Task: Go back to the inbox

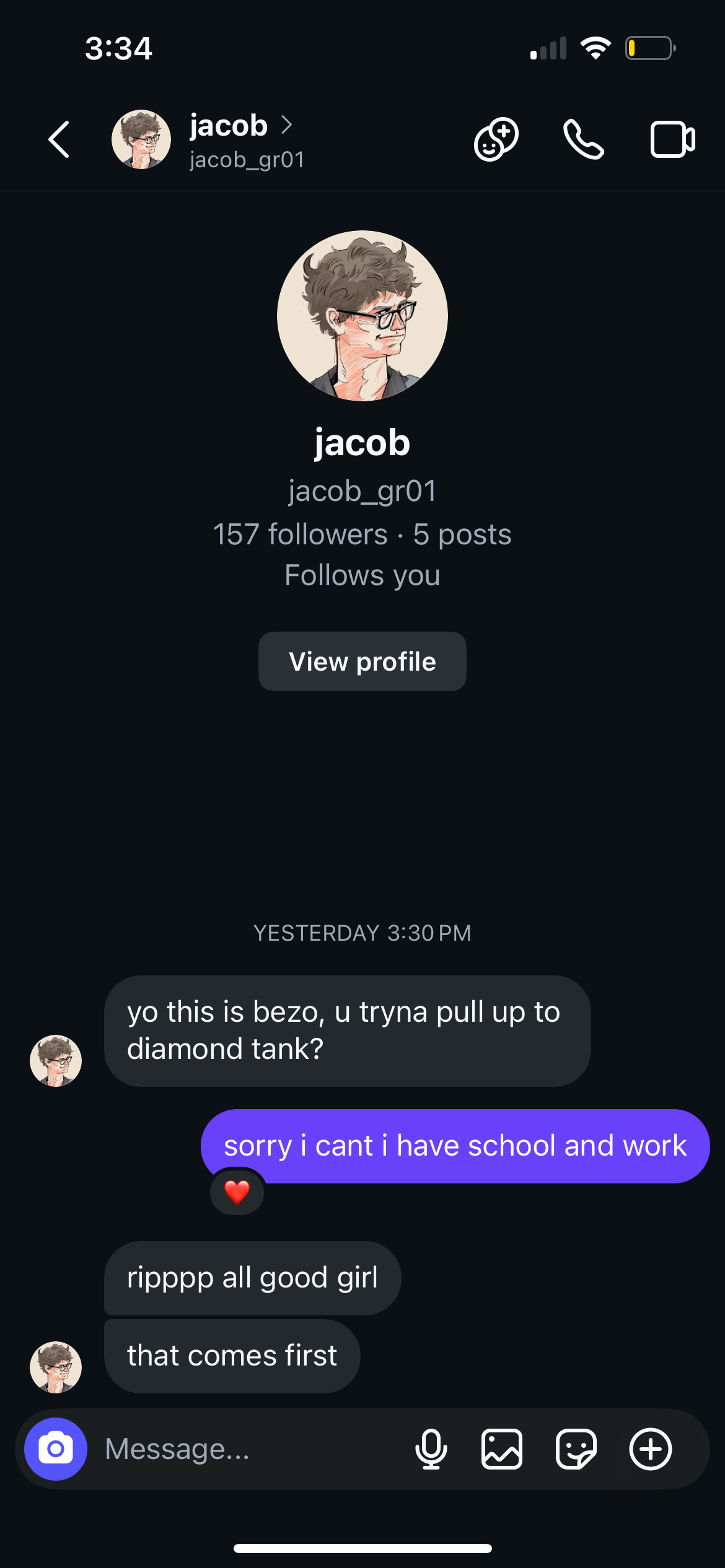Action: point(59,139)
